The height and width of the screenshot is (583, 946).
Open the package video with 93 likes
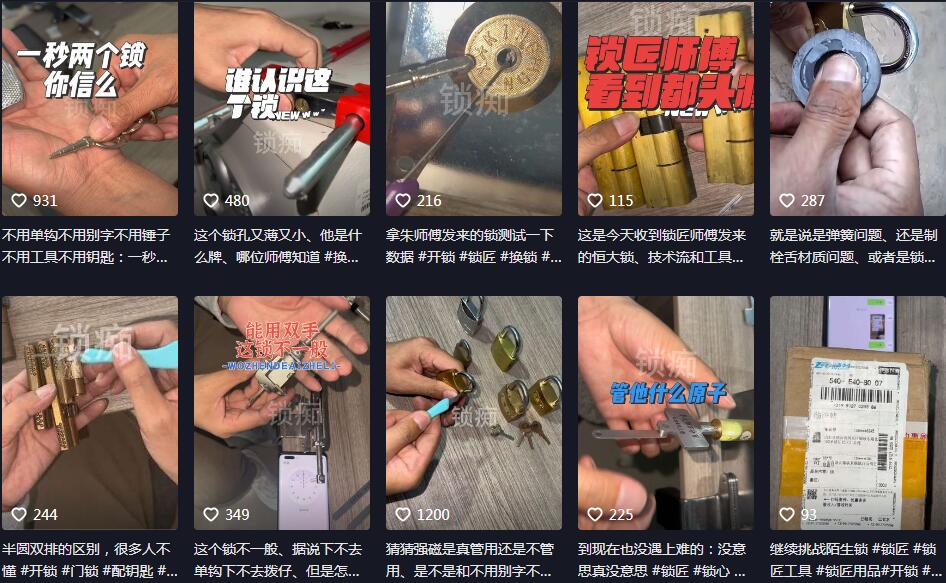point(857,412)
